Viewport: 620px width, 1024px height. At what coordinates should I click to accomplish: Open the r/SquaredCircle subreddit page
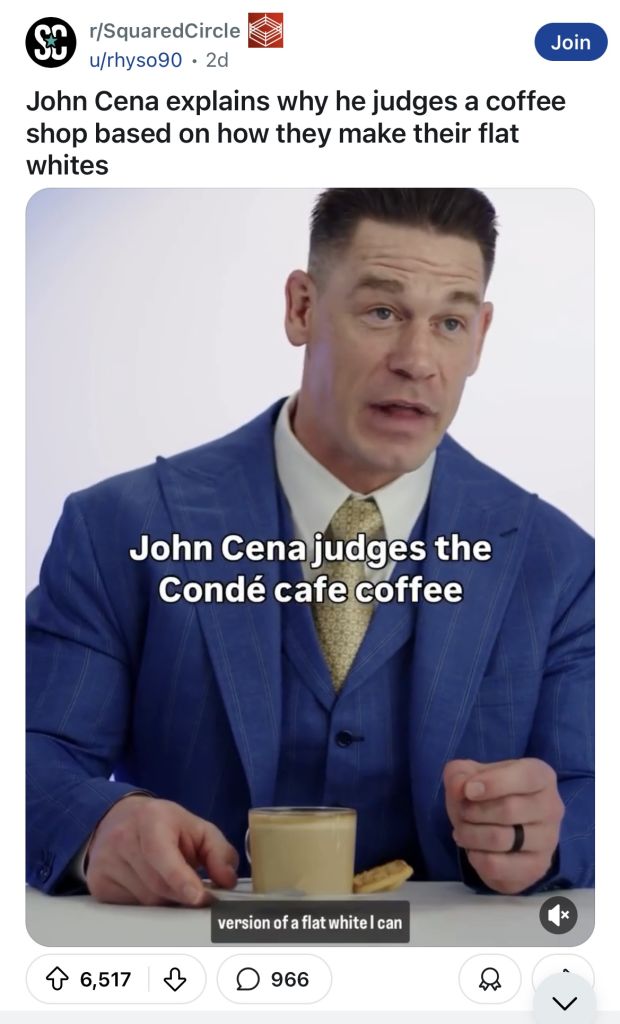click(165, 31)
